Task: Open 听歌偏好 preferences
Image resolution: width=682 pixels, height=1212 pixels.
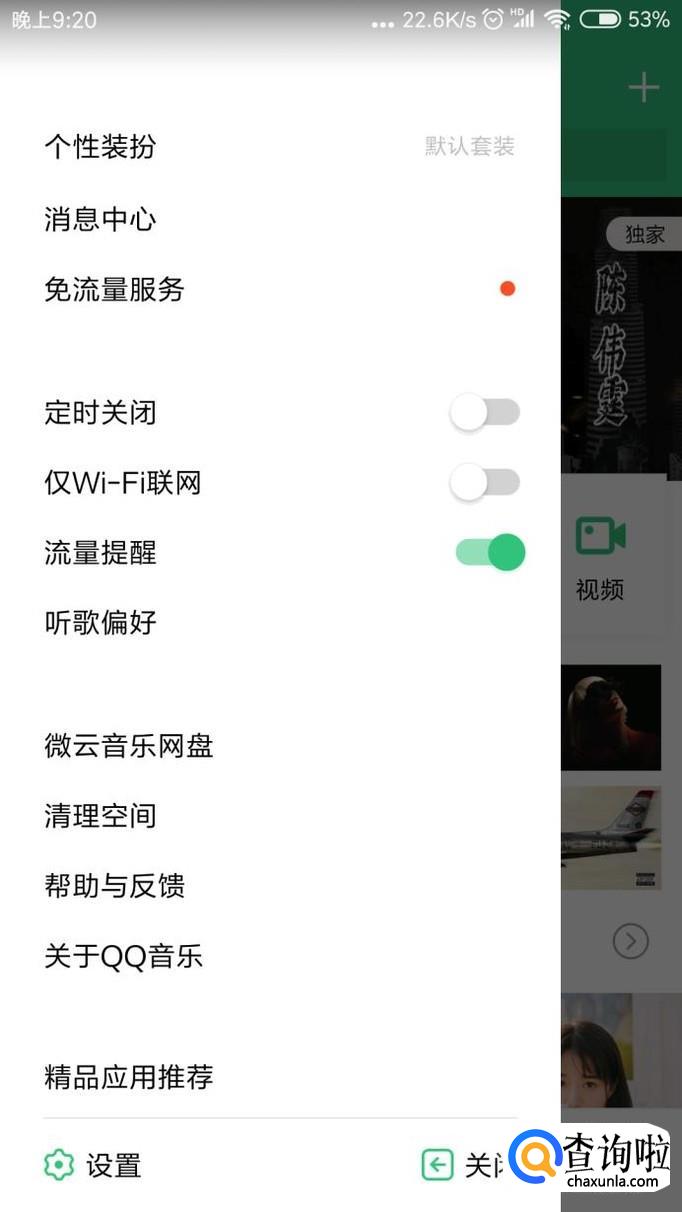Action: pos(100,623)
